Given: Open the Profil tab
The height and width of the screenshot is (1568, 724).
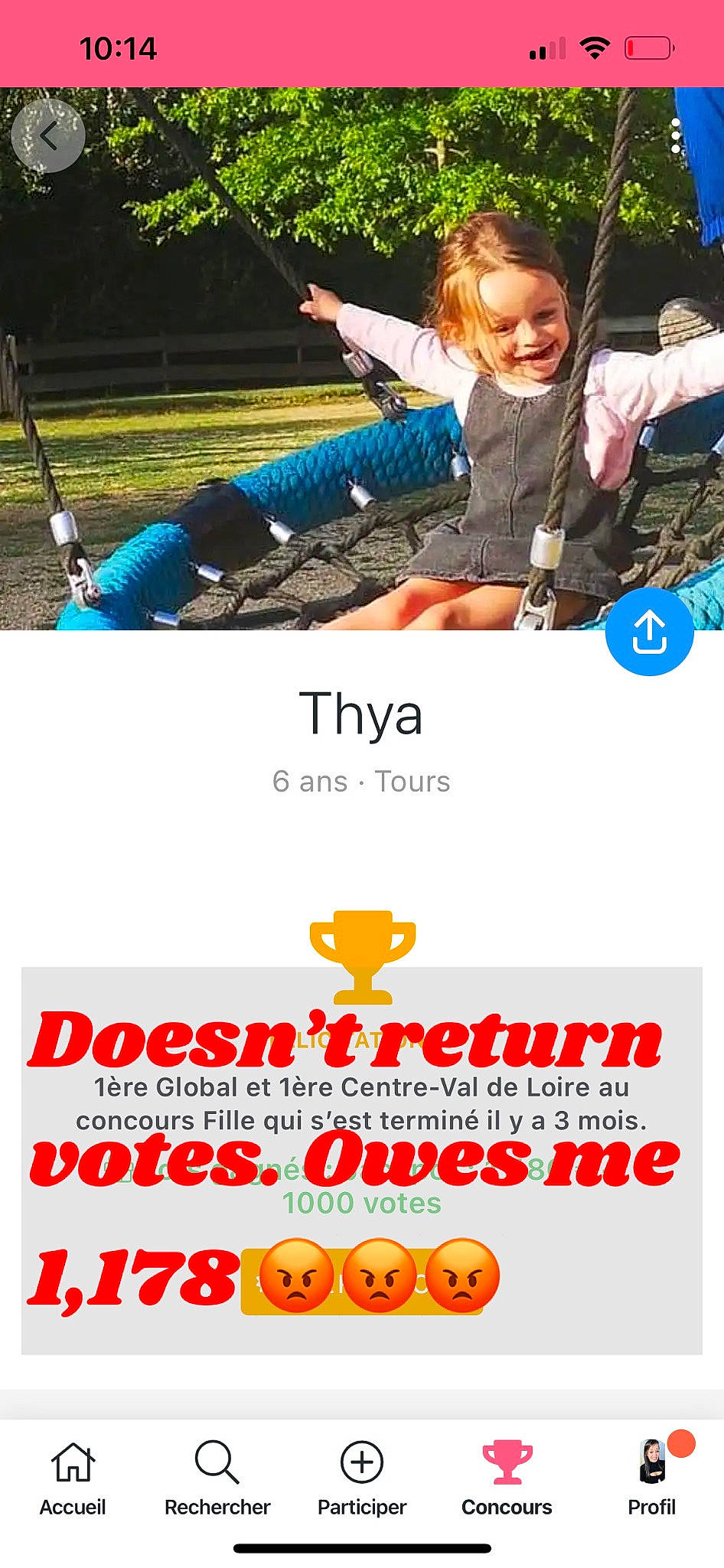Looking at the screenshot, I should 652,1478.
